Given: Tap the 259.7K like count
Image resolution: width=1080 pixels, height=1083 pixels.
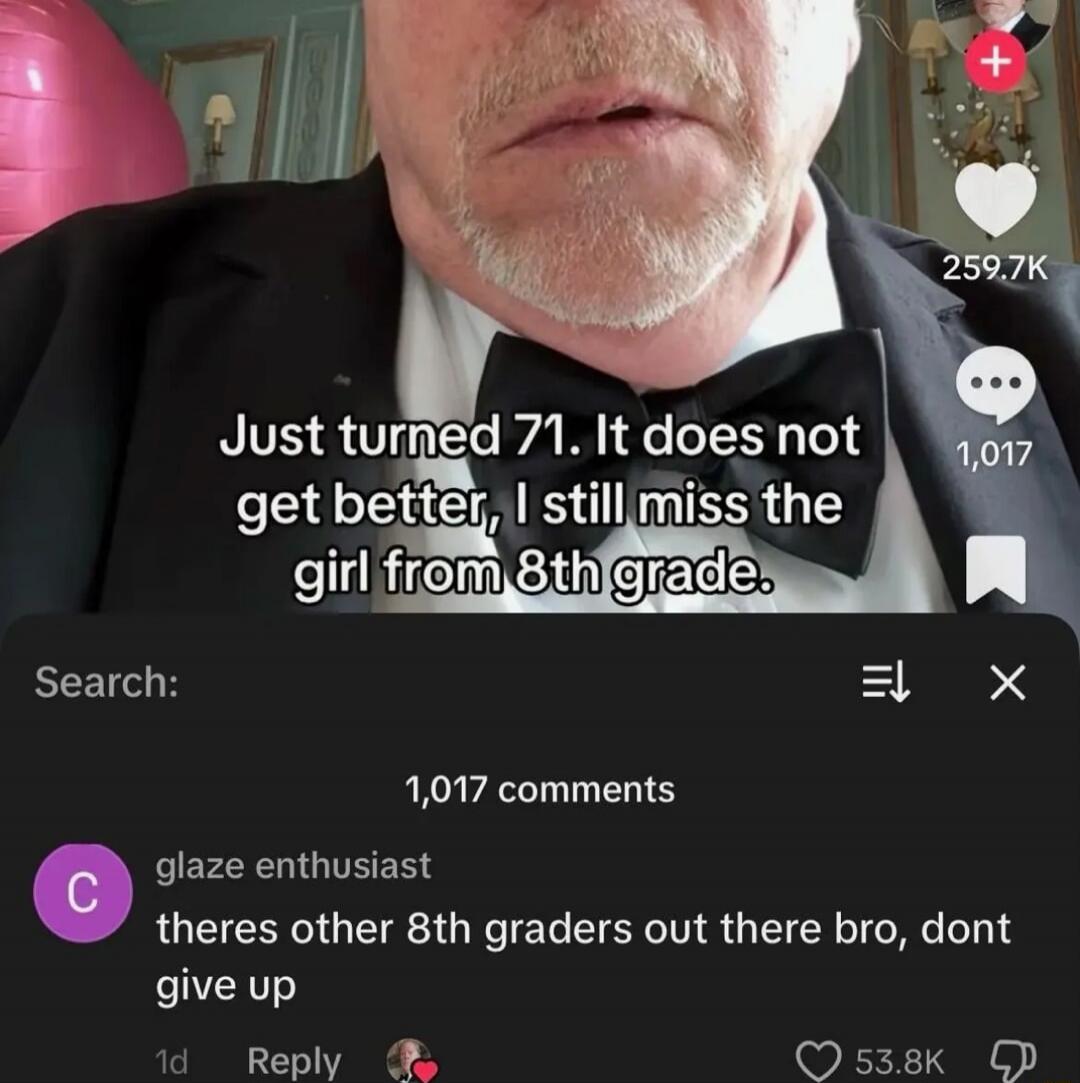Looking at the screenshot, I should click(996, 267).
